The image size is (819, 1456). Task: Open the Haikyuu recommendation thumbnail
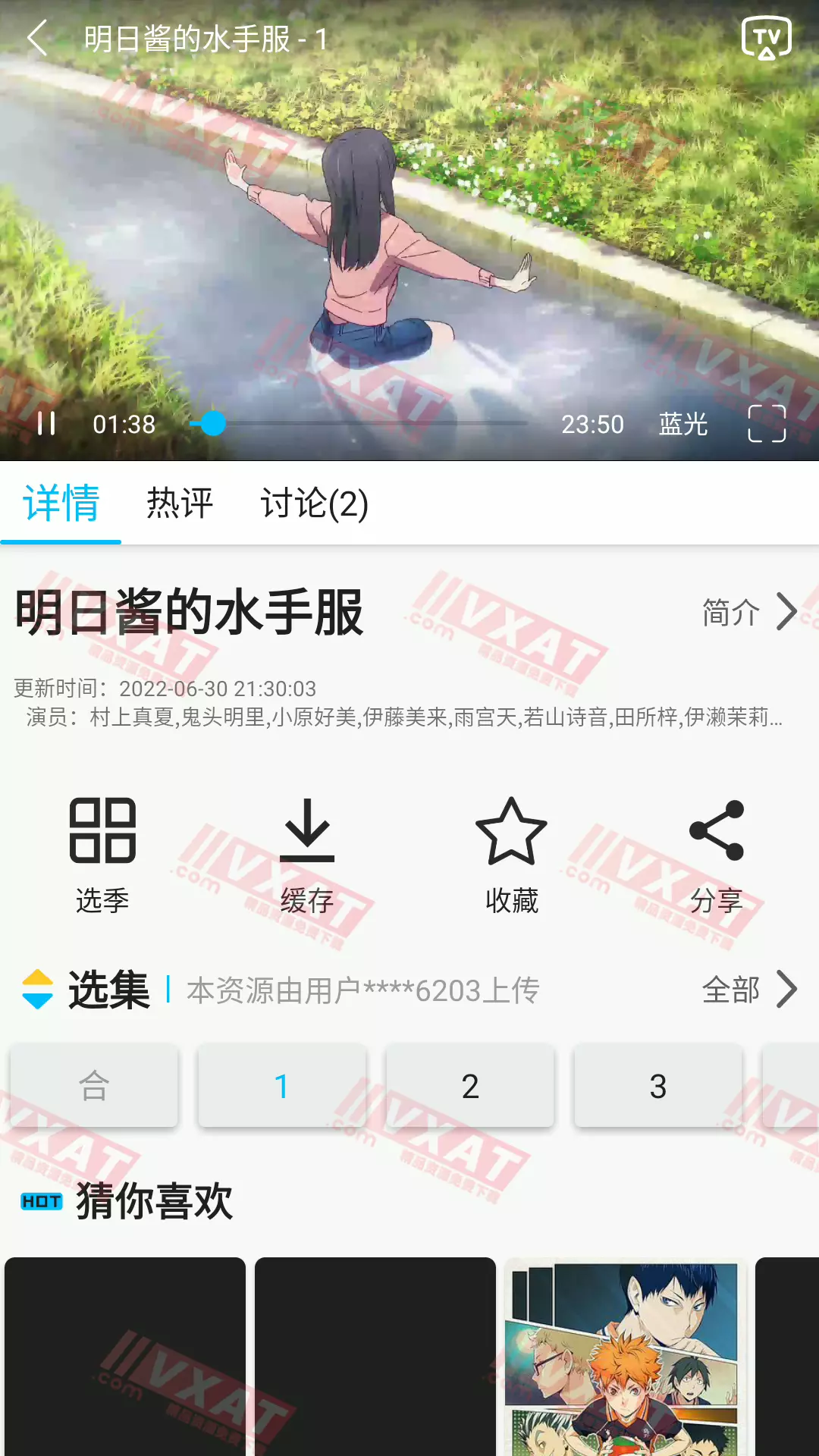coord(625,1357)
